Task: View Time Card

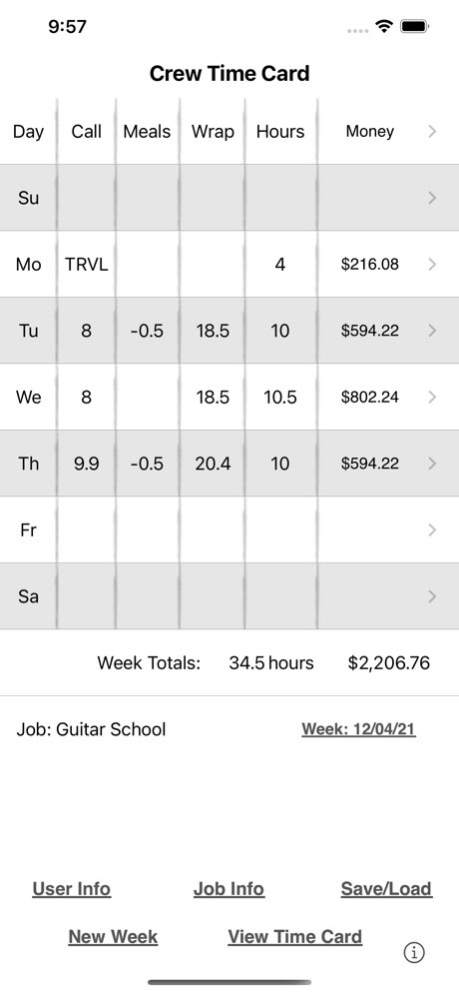Action: click(x=295, y=936)
